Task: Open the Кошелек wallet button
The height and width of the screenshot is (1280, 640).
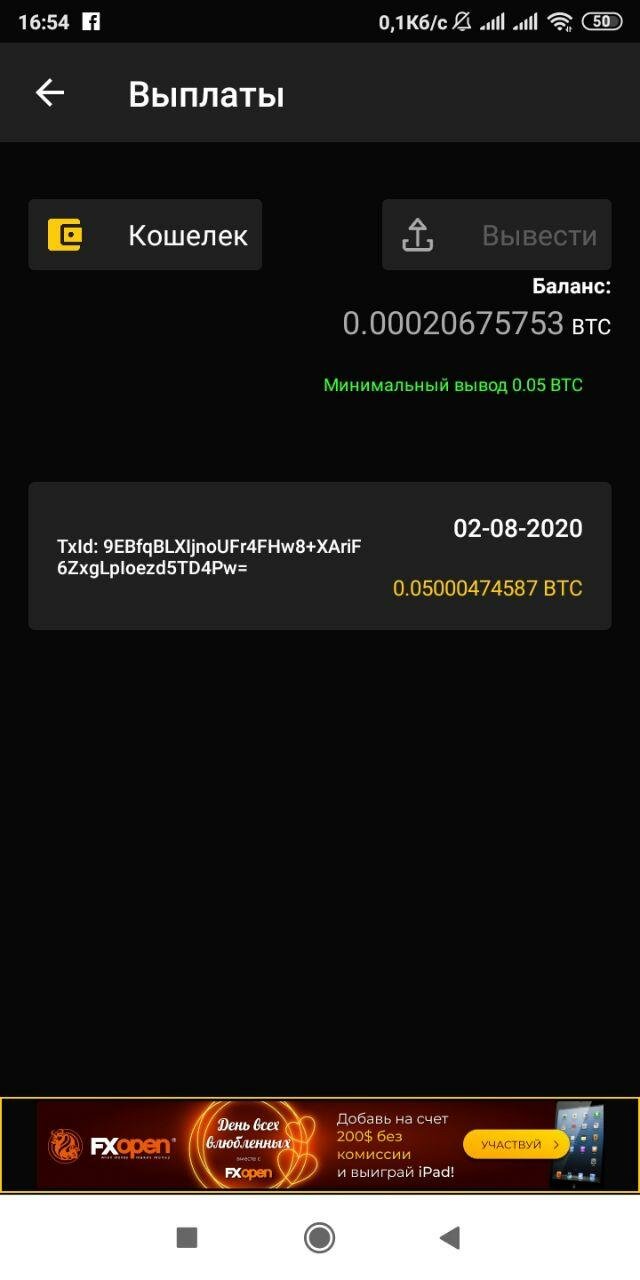Action: (x=145, y=235)
